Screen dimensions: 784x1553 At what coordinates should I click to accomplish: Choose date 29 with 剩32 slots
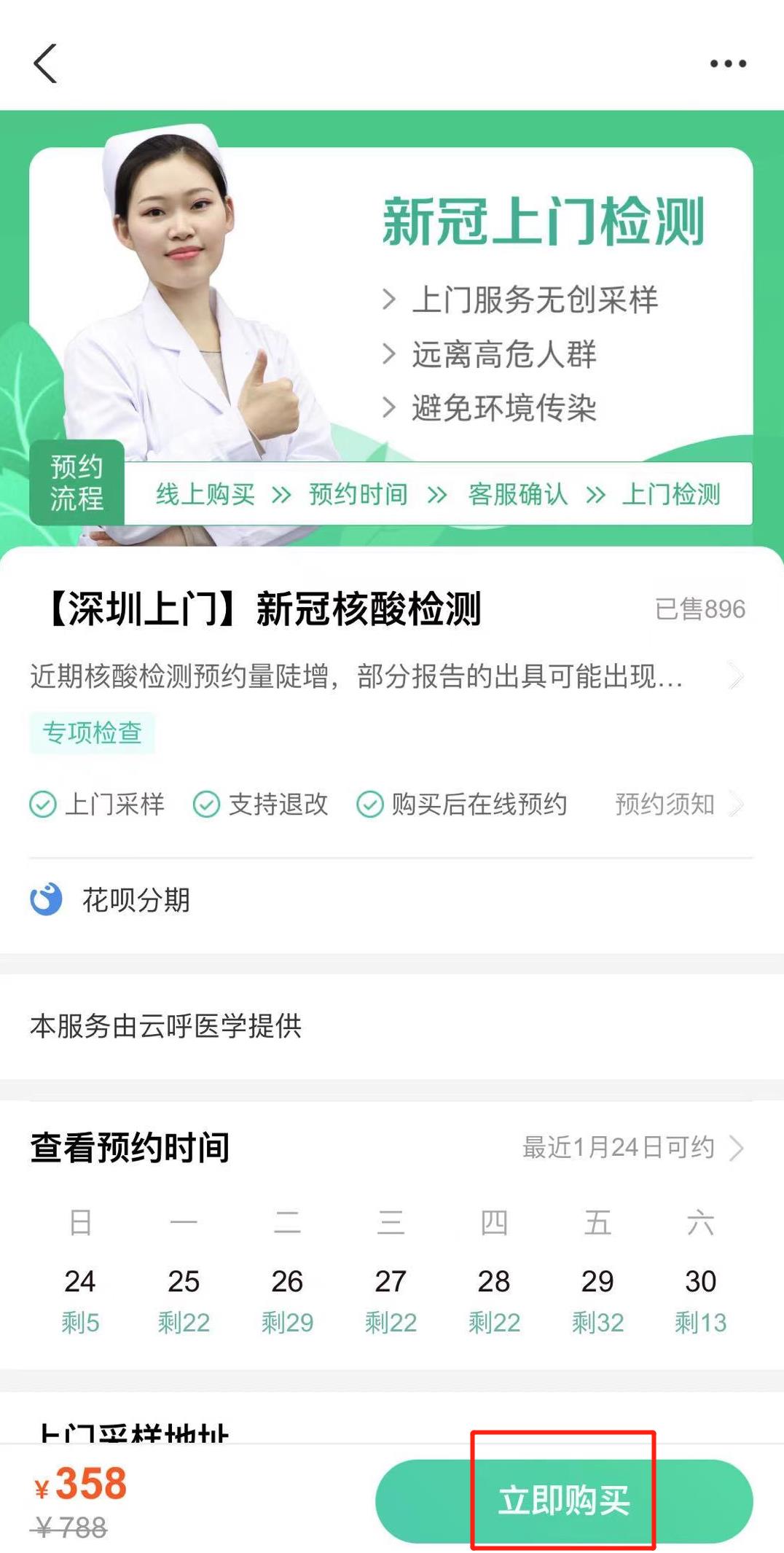coord(597,1300)
